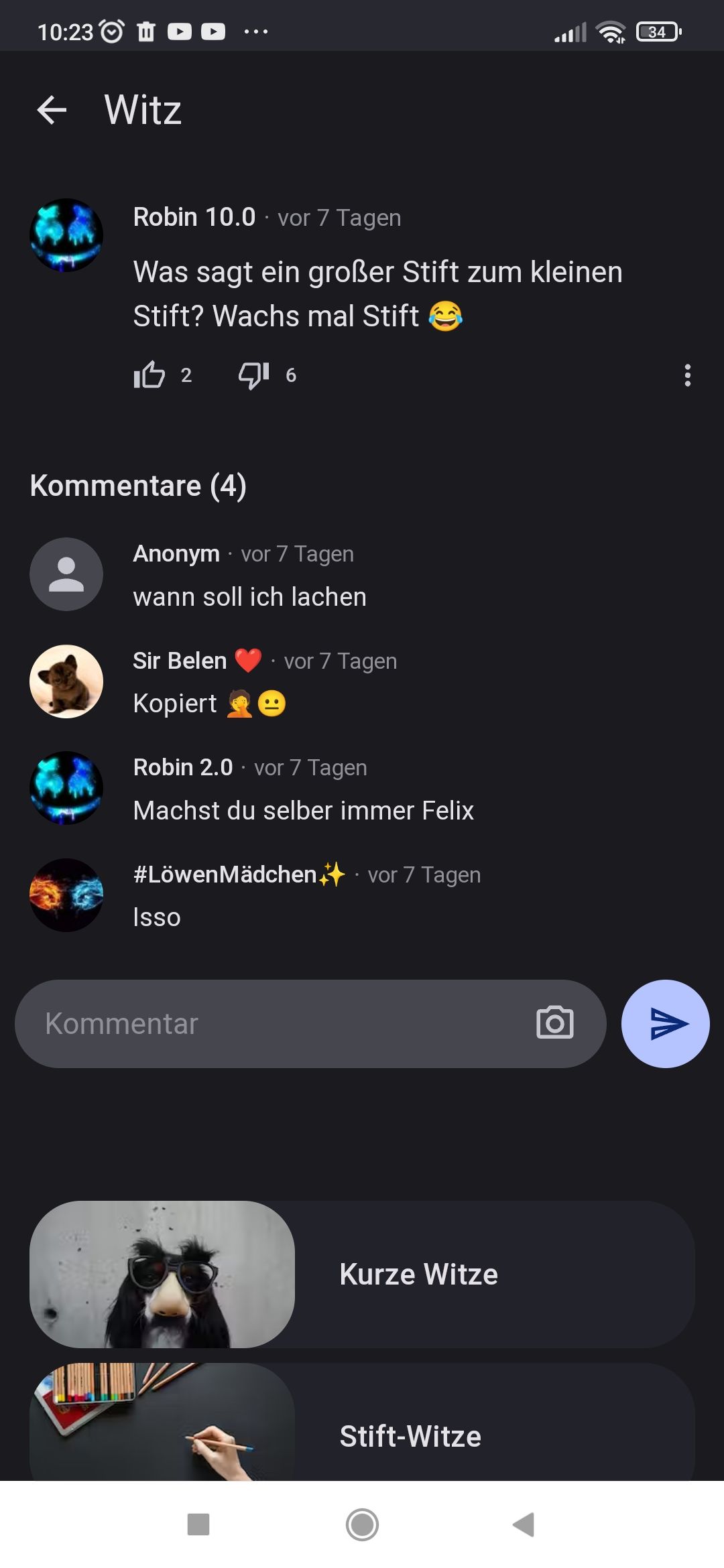Open the overflow menu for the joke

pyautogui.click(x=687, y=375)
